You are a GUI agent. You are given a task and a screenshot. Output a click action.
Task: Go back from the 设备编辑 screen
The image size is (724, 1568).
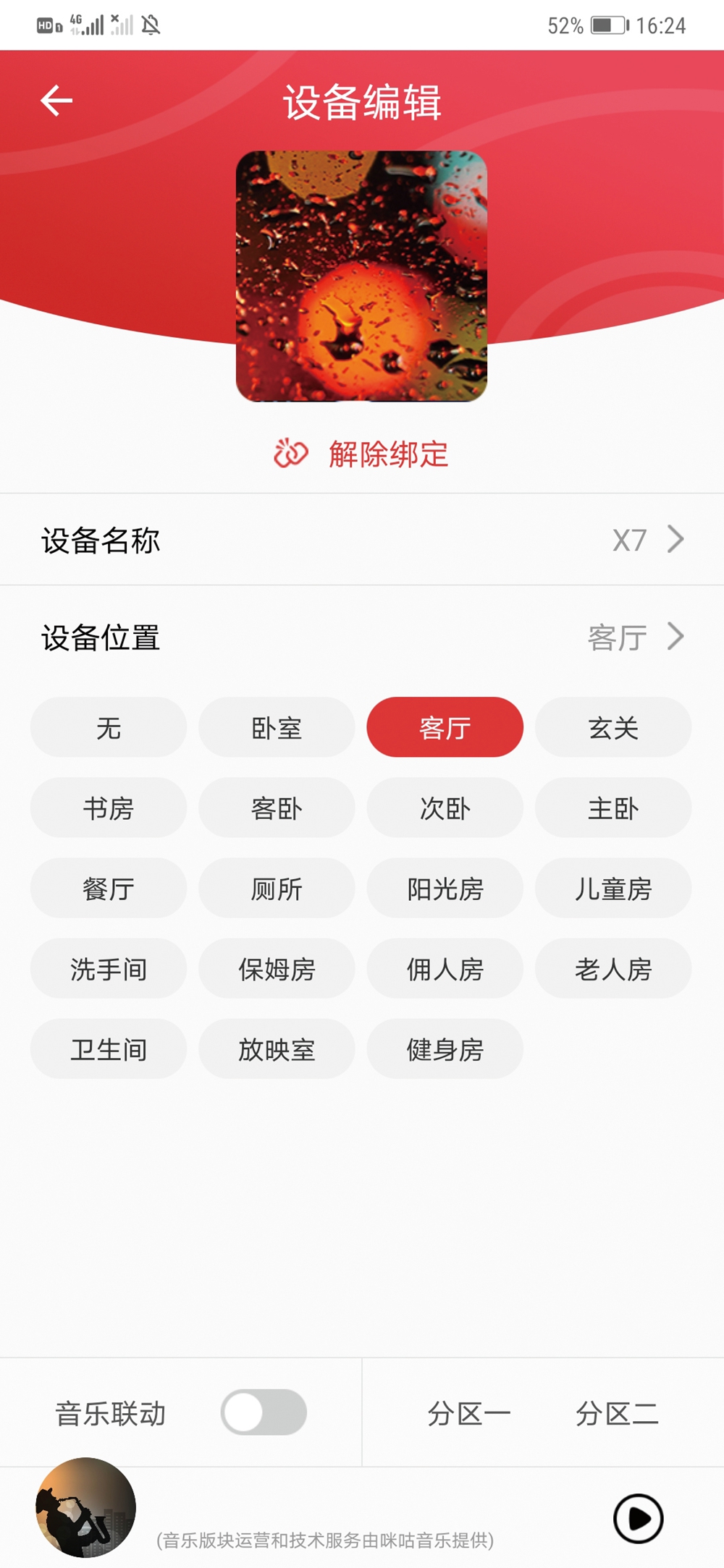tap(56, 101)
